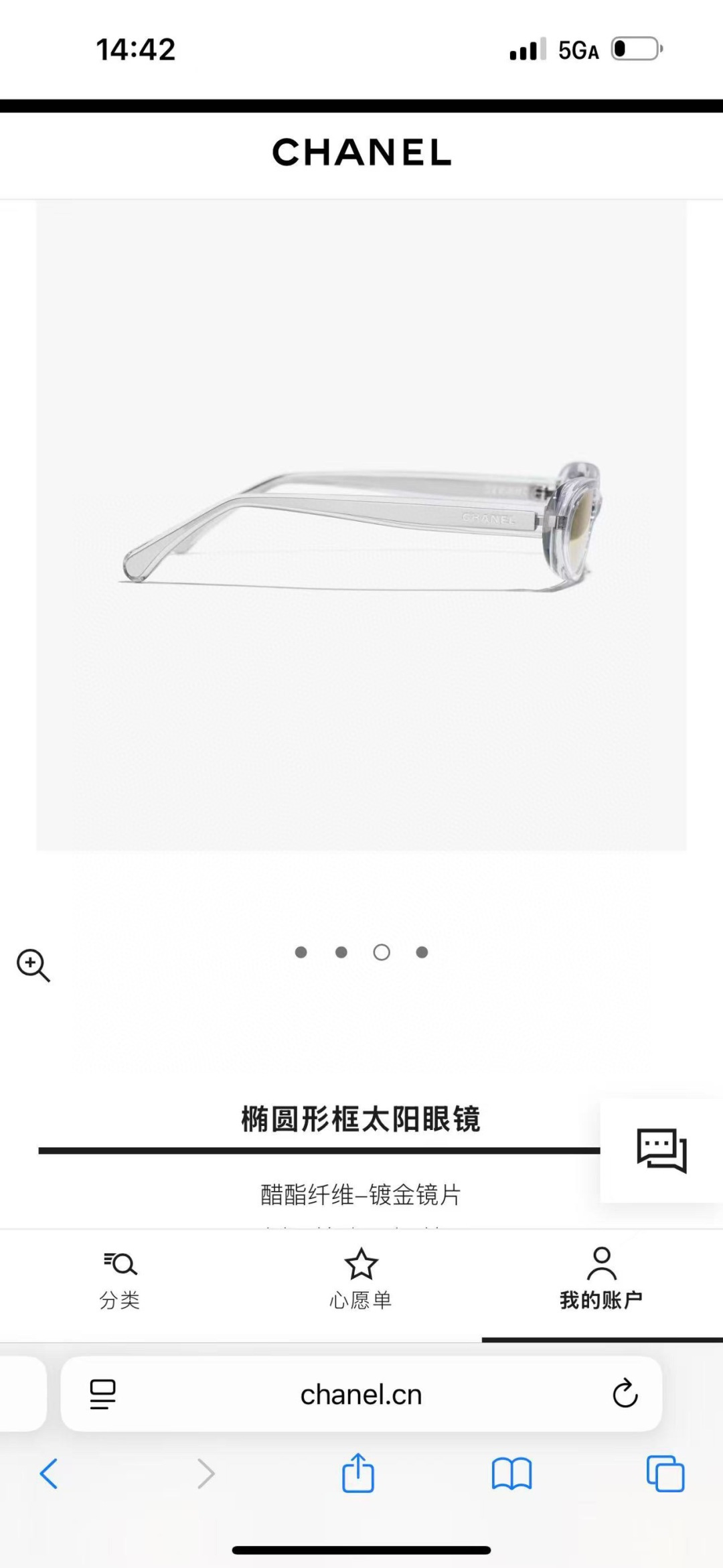
Task: Share this page from Safari toolbar
Action: (358, 1473)
